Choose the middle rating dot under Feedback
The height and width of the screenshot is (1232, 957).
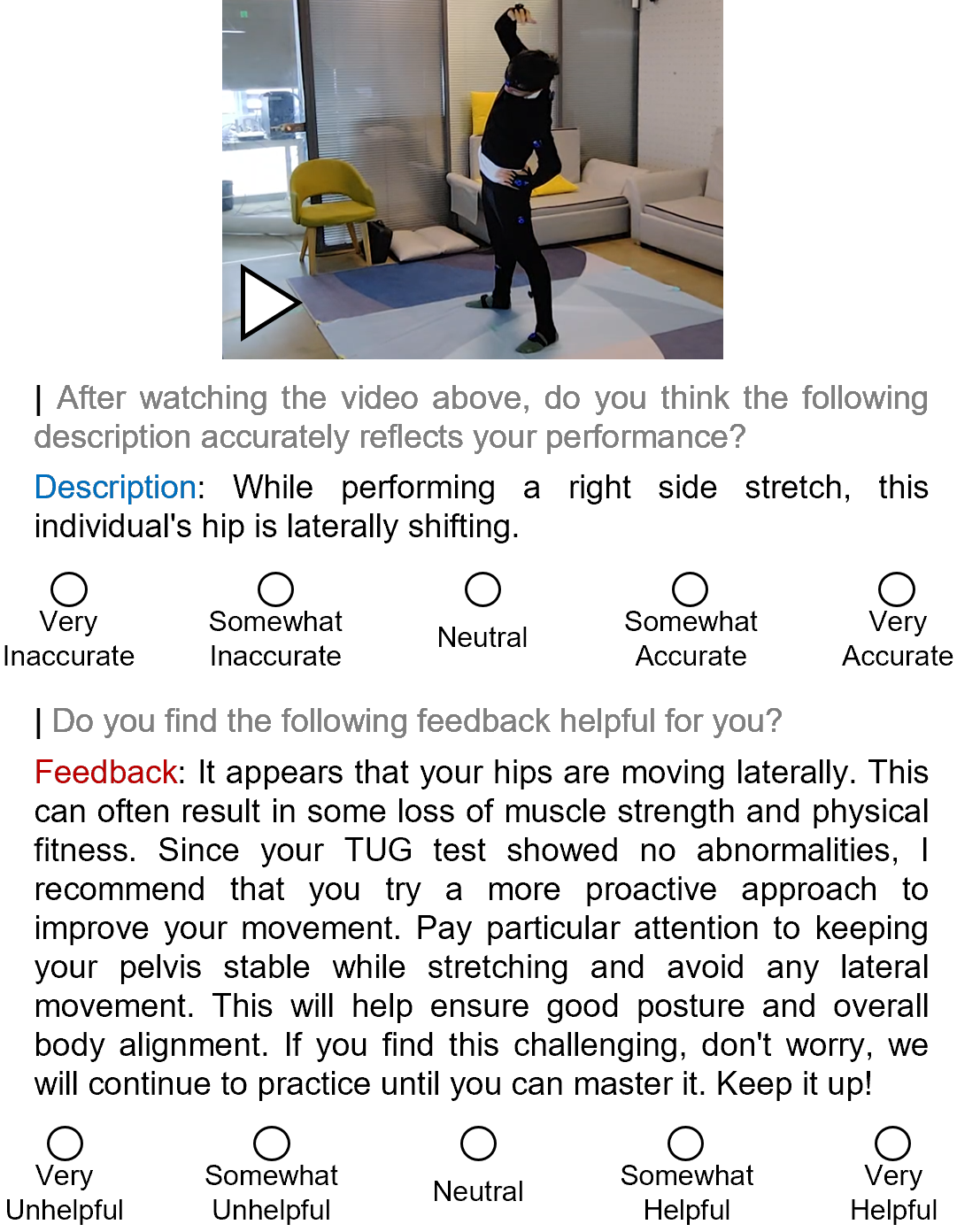[479, 1143]
